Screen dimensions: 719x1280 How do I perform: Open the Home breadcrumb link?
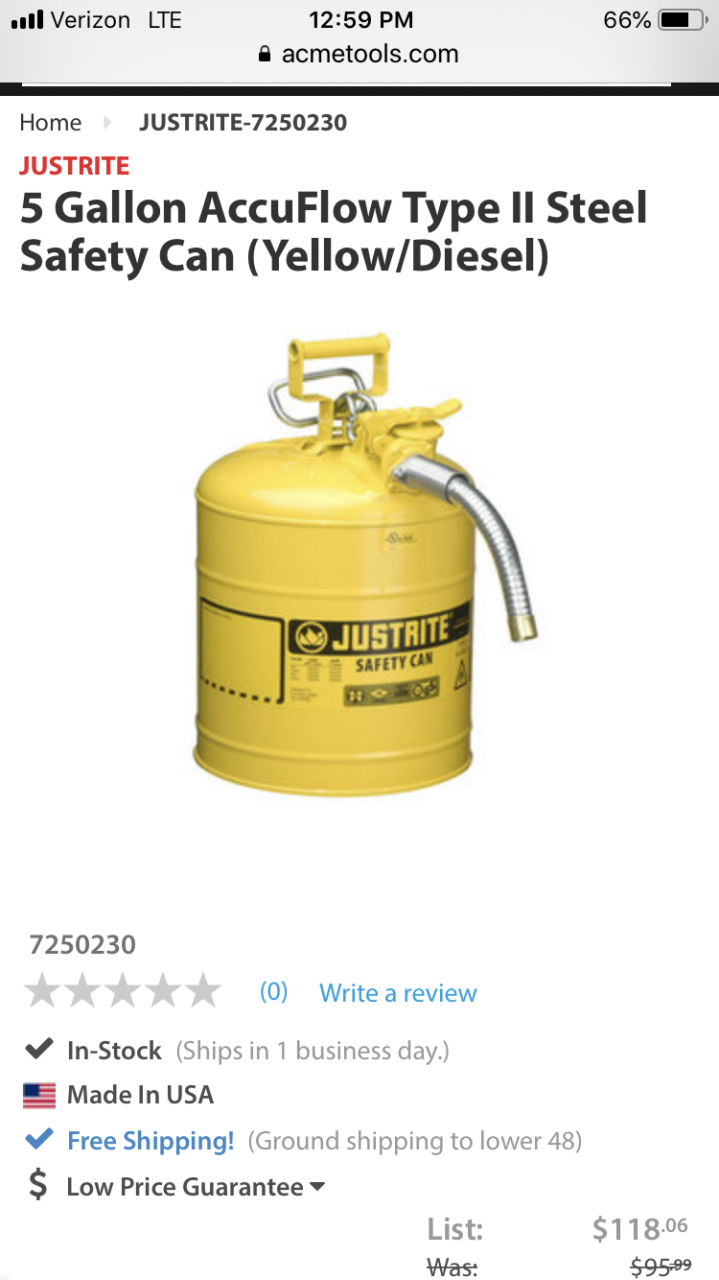(x=50, y=123)
